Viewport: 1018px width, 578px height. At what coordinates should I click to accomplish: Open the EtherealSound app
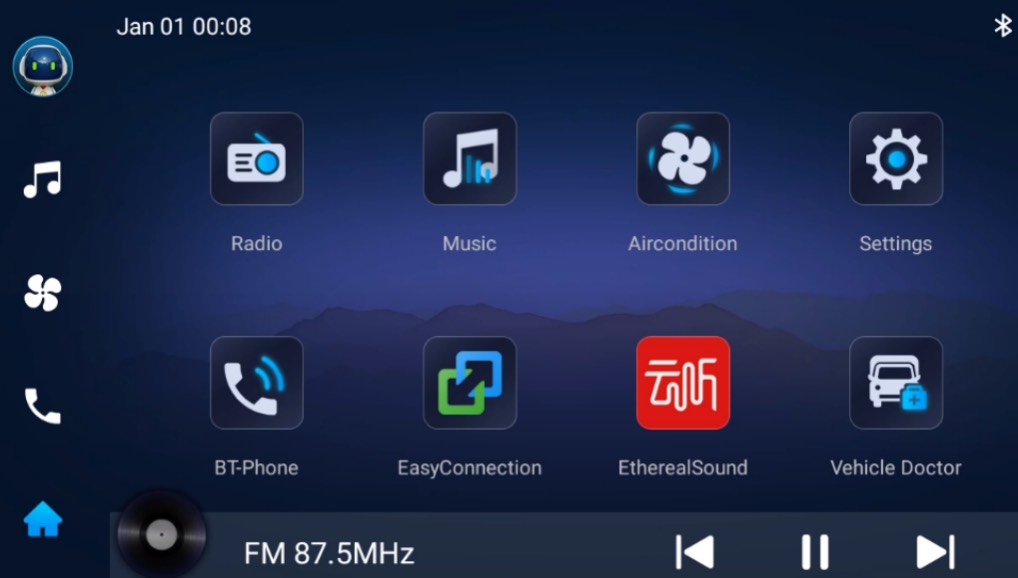point(683,383)
